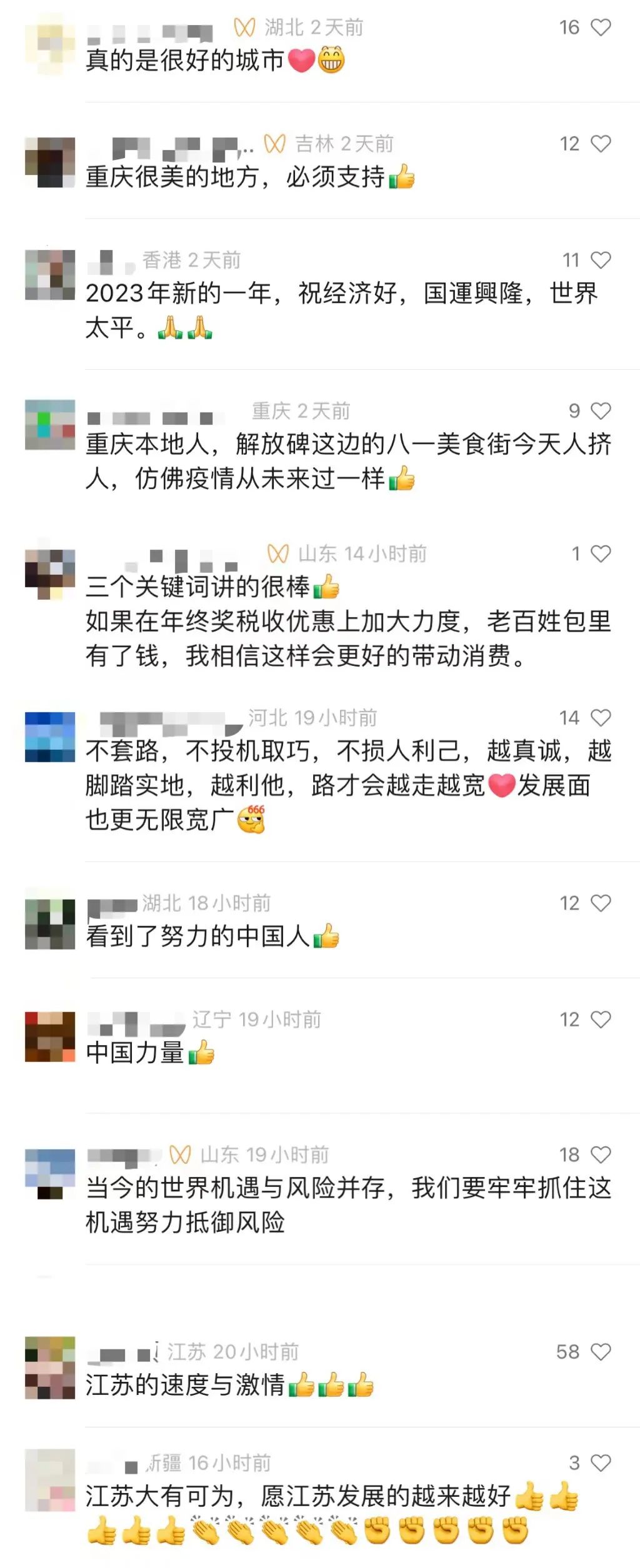Open avatar of the 真的是很好的城市 commenter

49,49
